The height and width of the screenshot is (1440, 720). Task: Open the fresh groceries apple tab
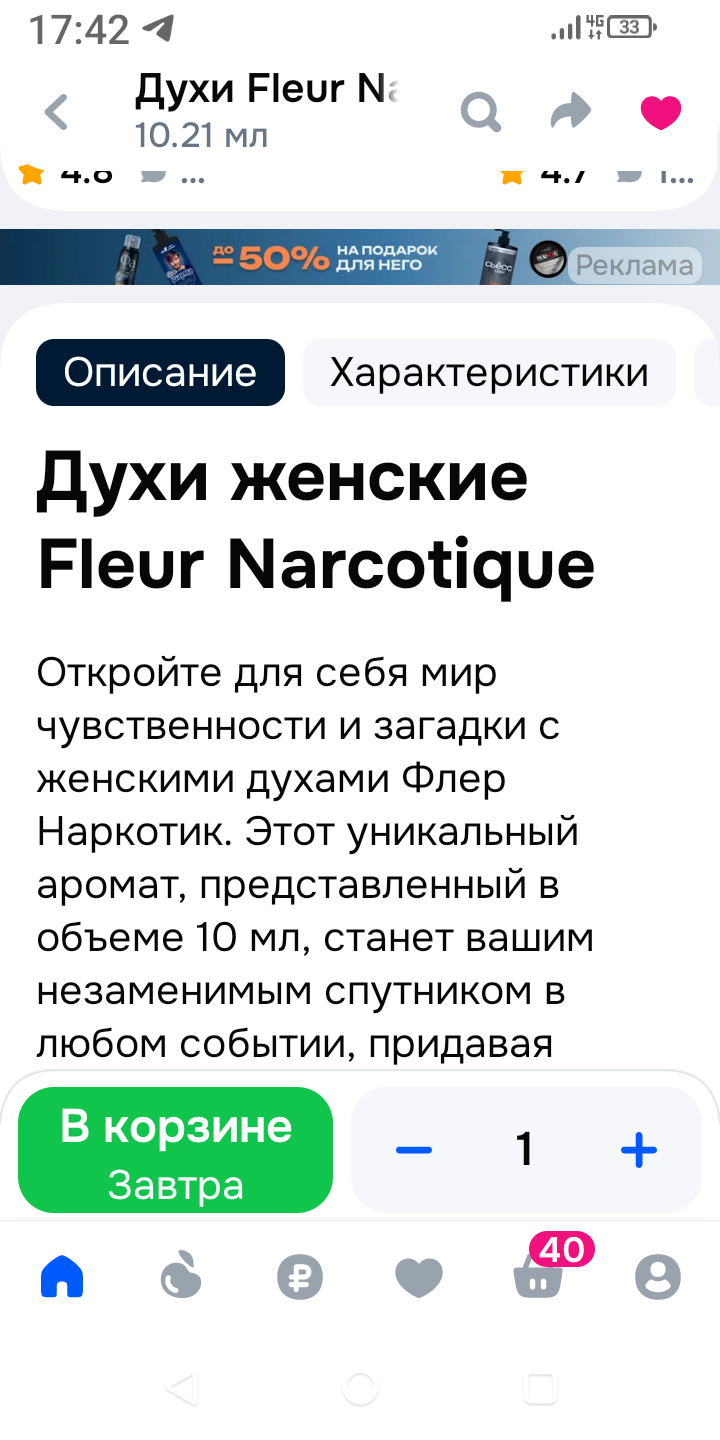[181, 1277]
